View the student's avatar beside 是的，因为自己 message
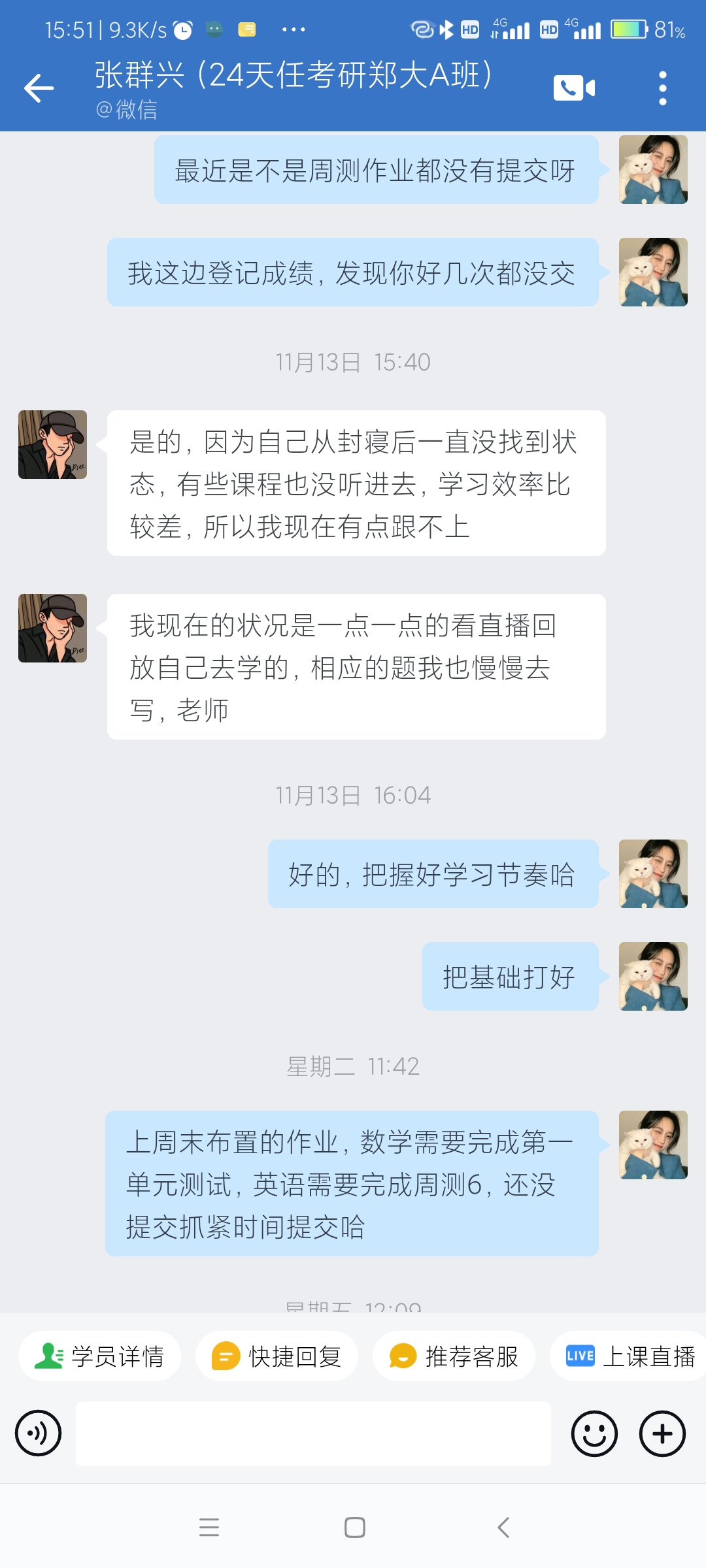 tap(52, 444)
